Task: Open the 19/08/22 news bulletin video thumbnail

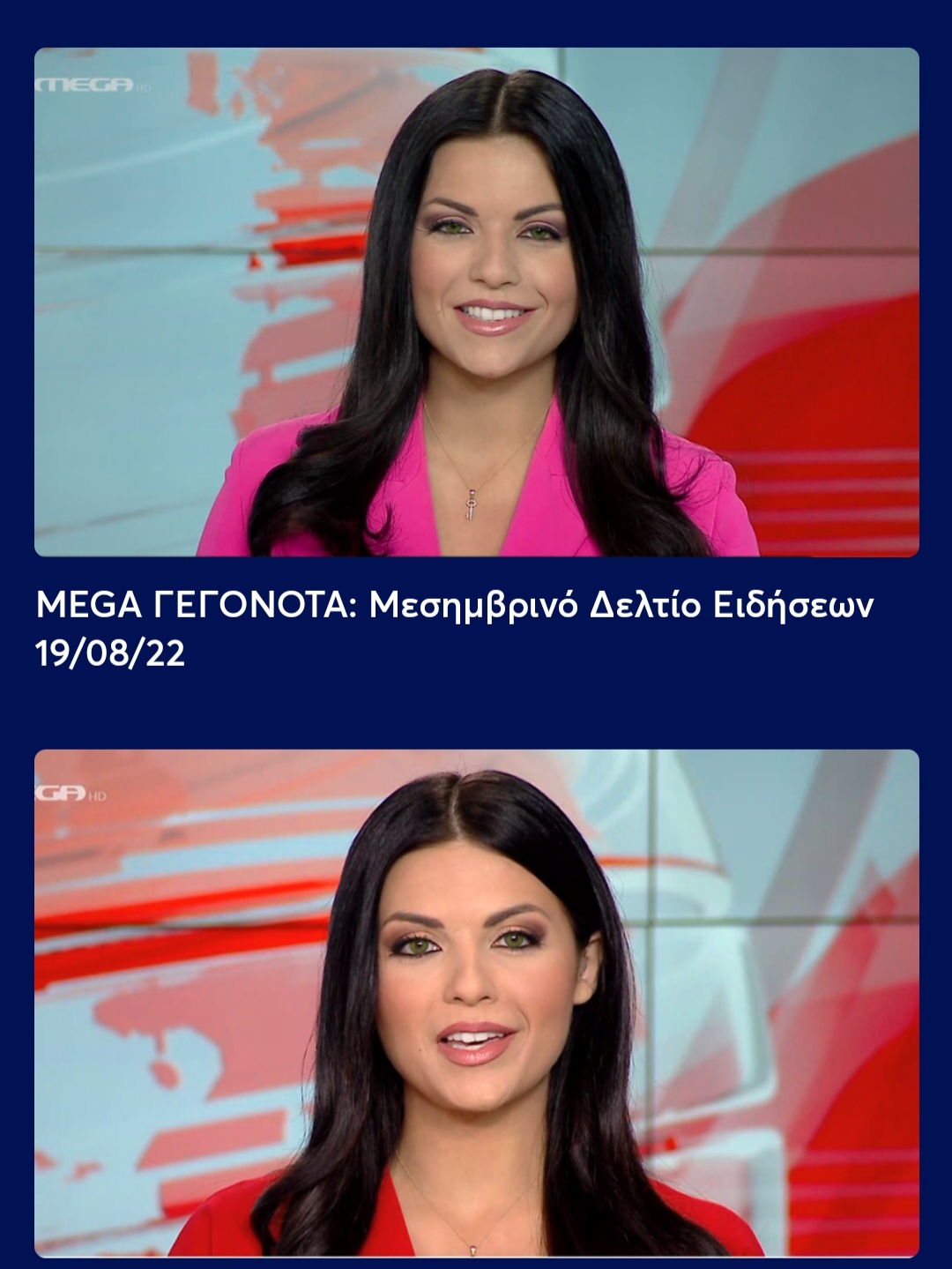Action: tap(476, 302)
